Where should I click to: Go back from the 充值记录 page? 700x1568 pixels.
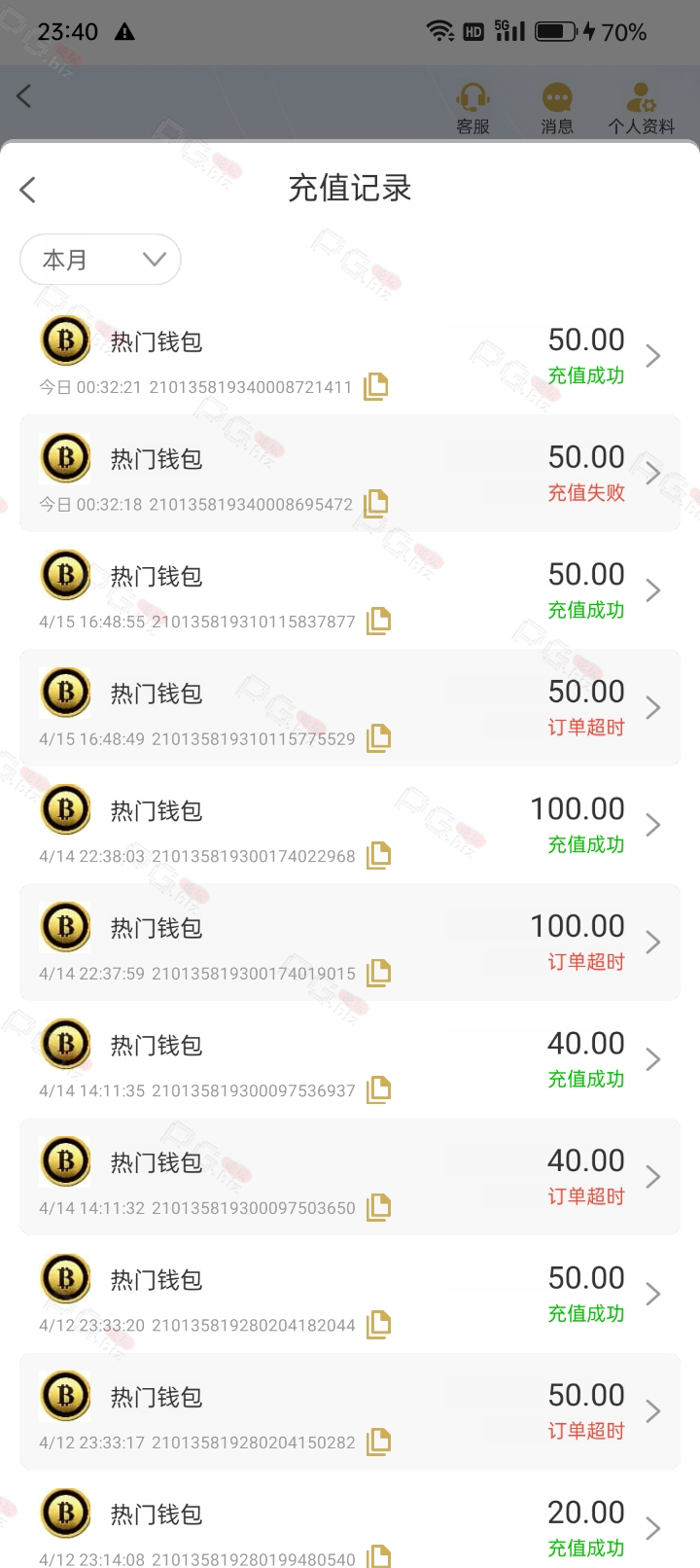click(x=28, y=190)
